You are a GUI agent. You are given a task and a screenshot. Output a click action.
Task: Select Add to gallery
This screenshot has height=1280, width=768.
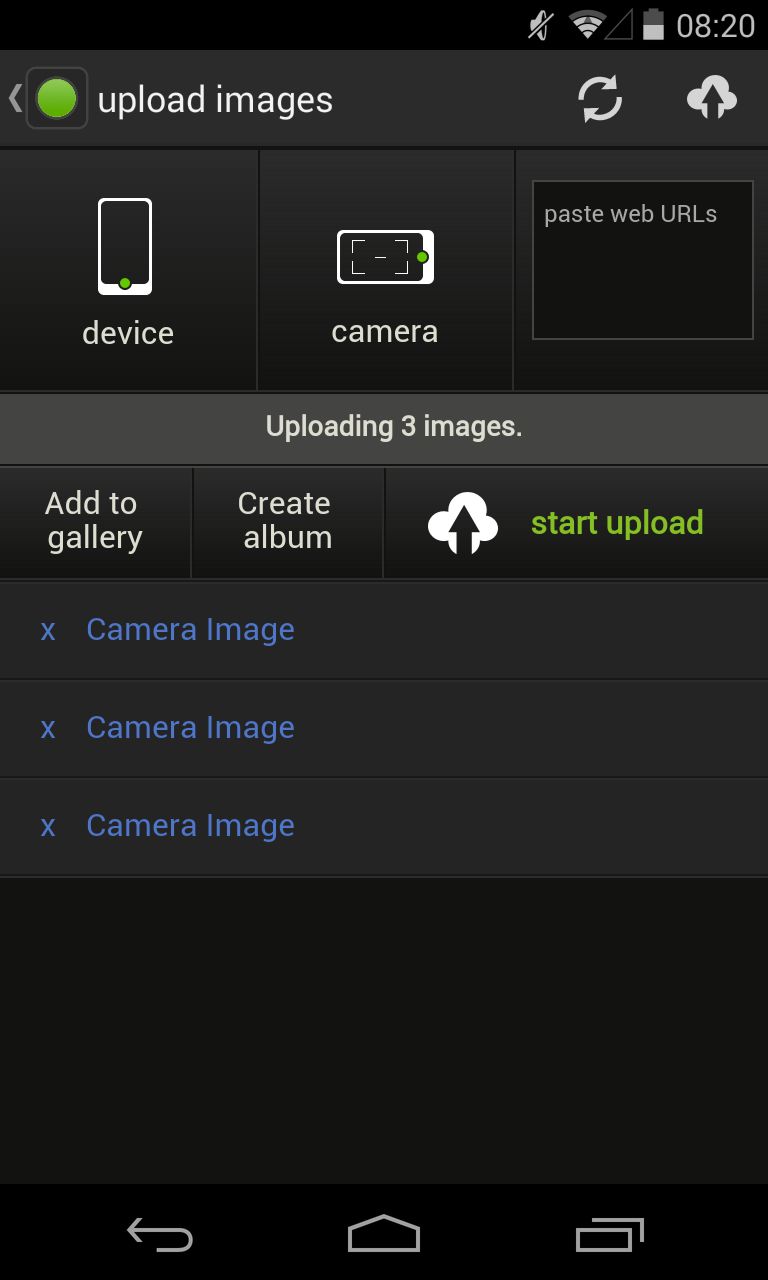point(95,521)
